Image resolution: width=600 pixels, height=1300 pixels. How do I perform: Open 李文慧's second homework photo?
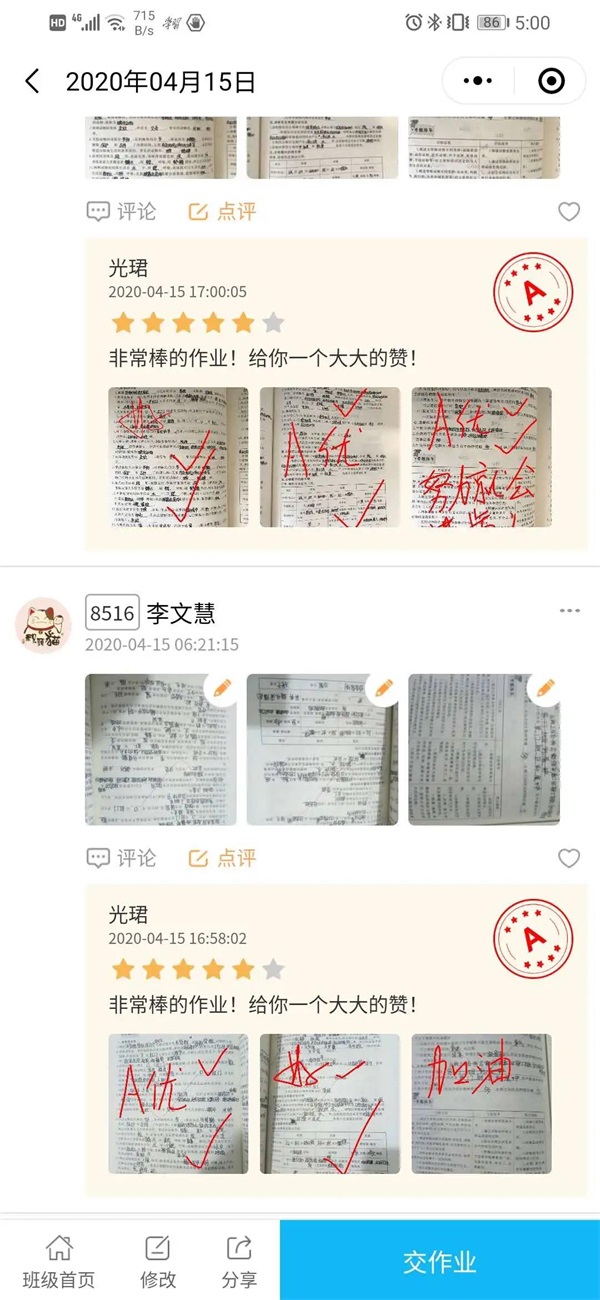click(322, 749)
